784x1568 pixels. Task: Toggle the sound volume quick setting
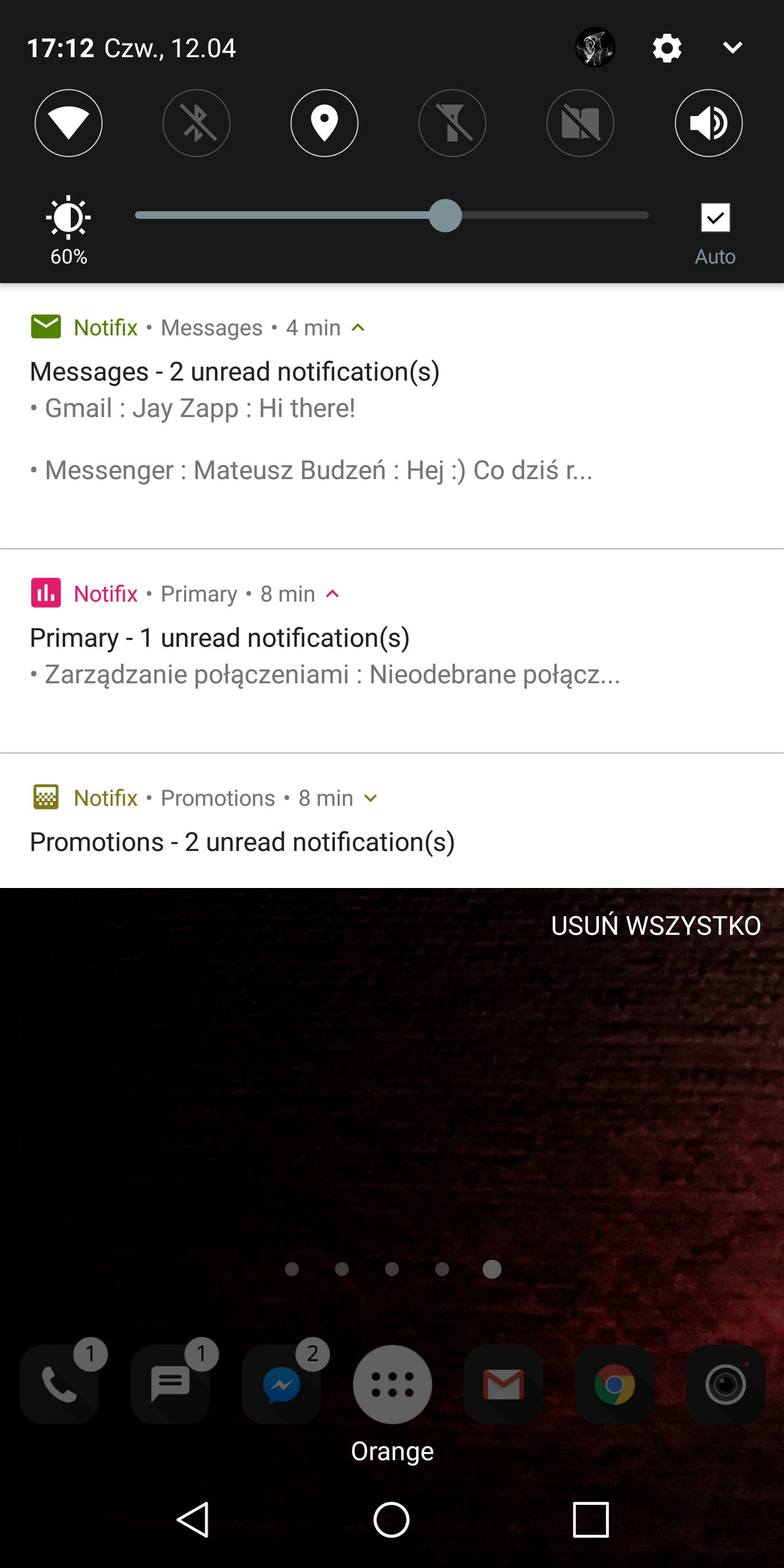(708, 123)
